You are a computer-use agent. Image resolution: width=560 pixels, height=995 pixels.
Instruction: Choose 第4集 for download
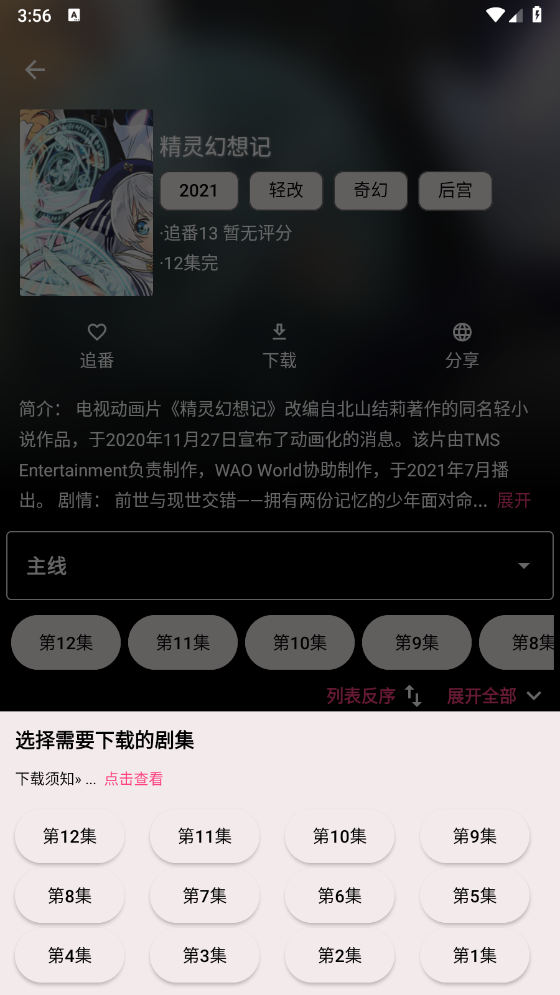(x=70, y=955)
